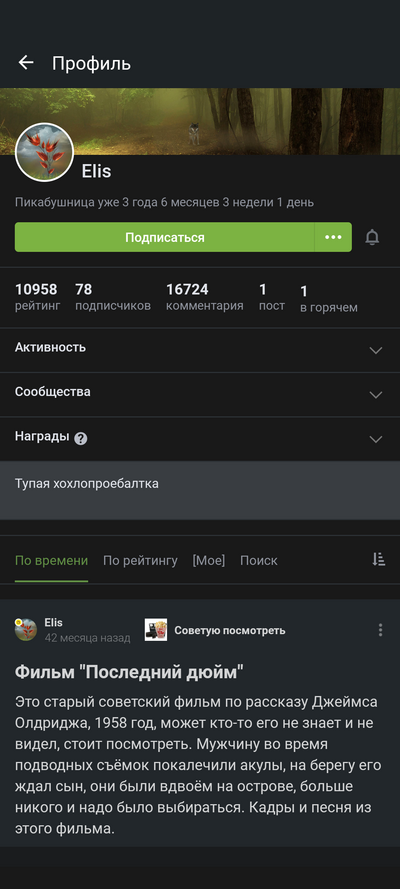Open the help question mark near Награды
The width and height of the screenshot is (400, 889).
tap(81, 438)
